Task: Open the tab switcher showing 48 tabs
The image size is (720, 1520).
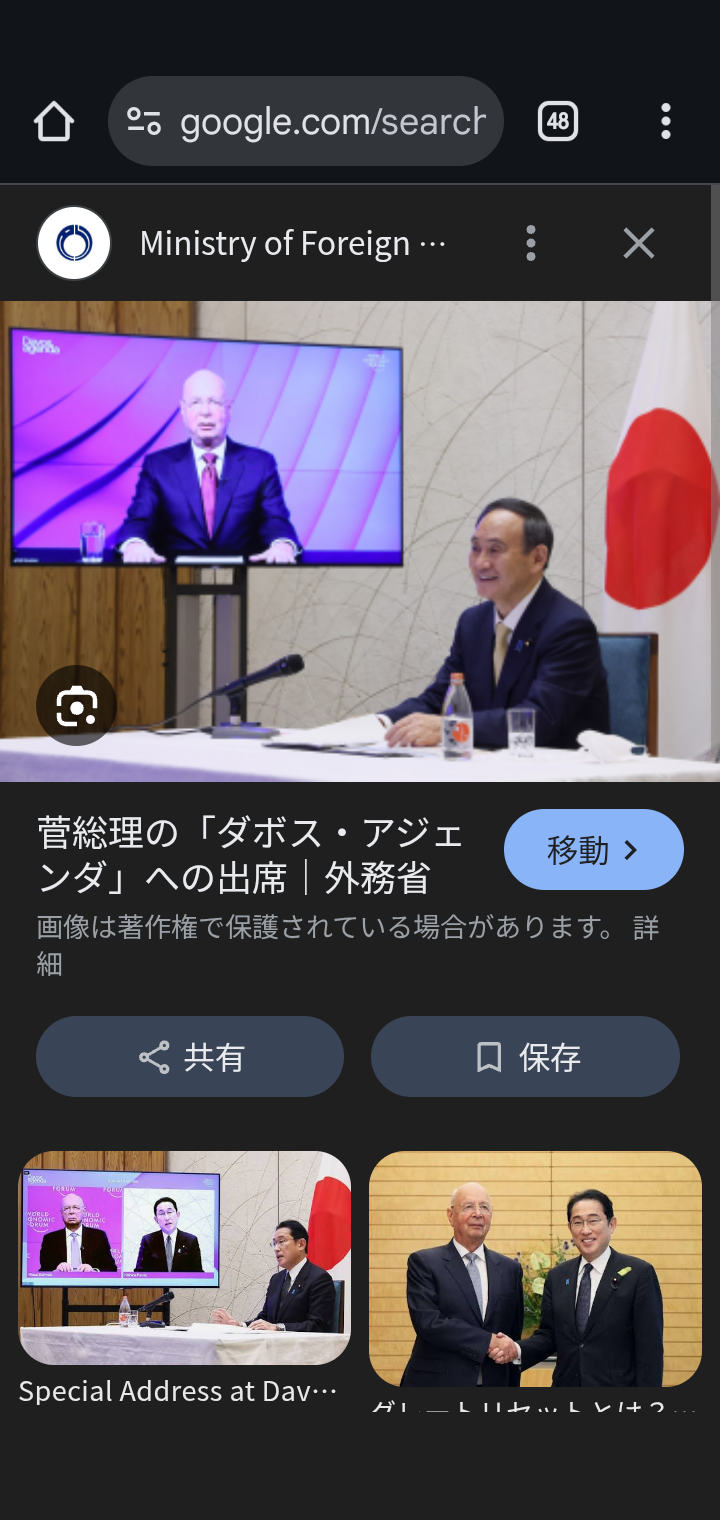Action: click(x=558, y=122)
